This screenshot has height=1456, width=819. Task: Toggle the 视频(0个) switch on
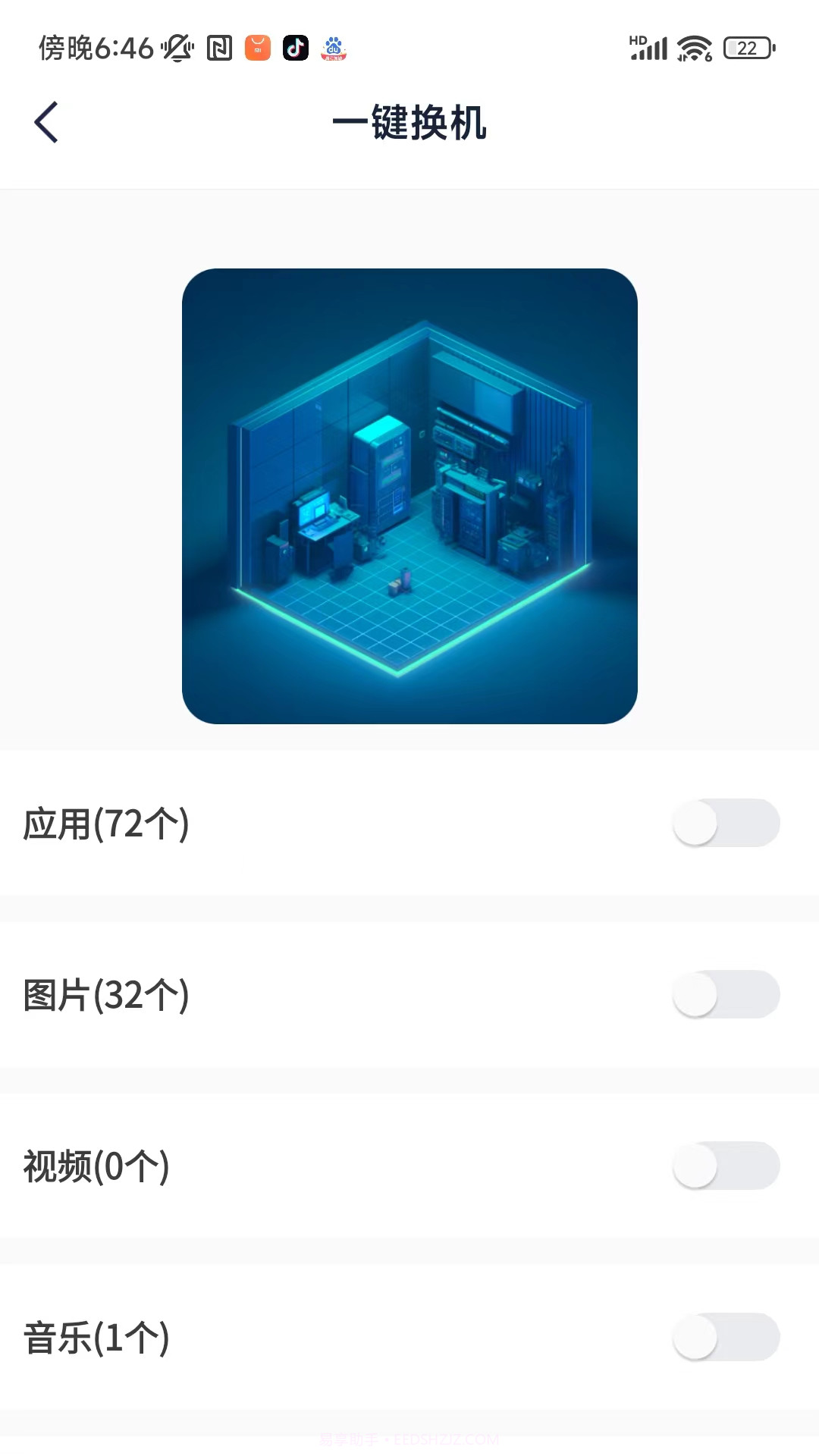click(726, 1166)
